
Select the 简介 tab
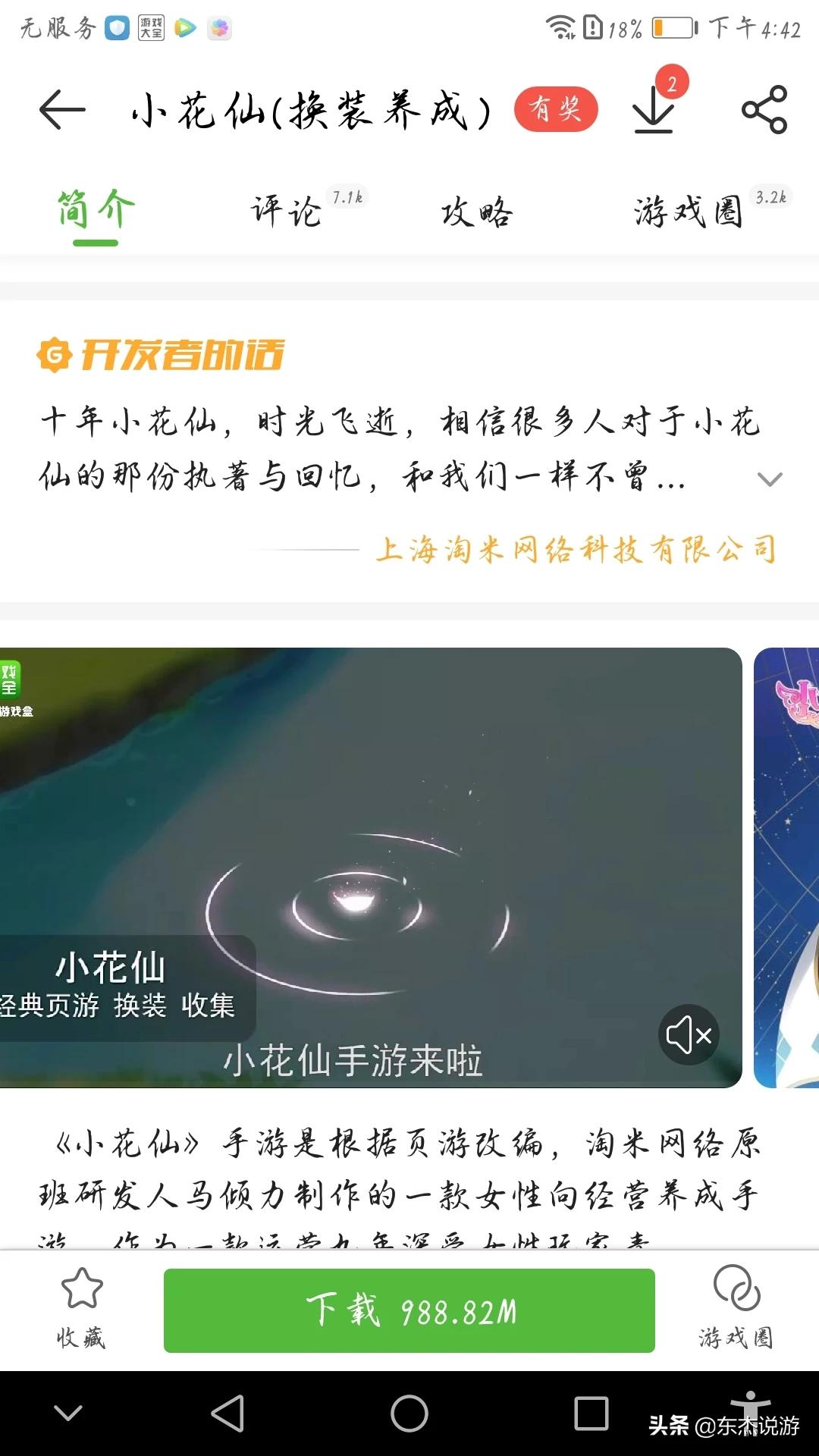point(96,211)
